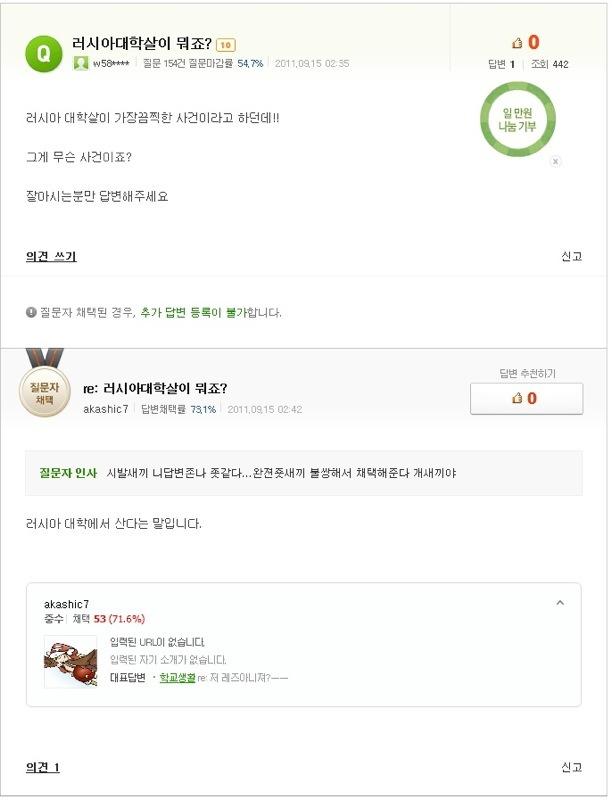Report the answer via bottom 신고
Screen dimensions: 612x800
[571, 767]
